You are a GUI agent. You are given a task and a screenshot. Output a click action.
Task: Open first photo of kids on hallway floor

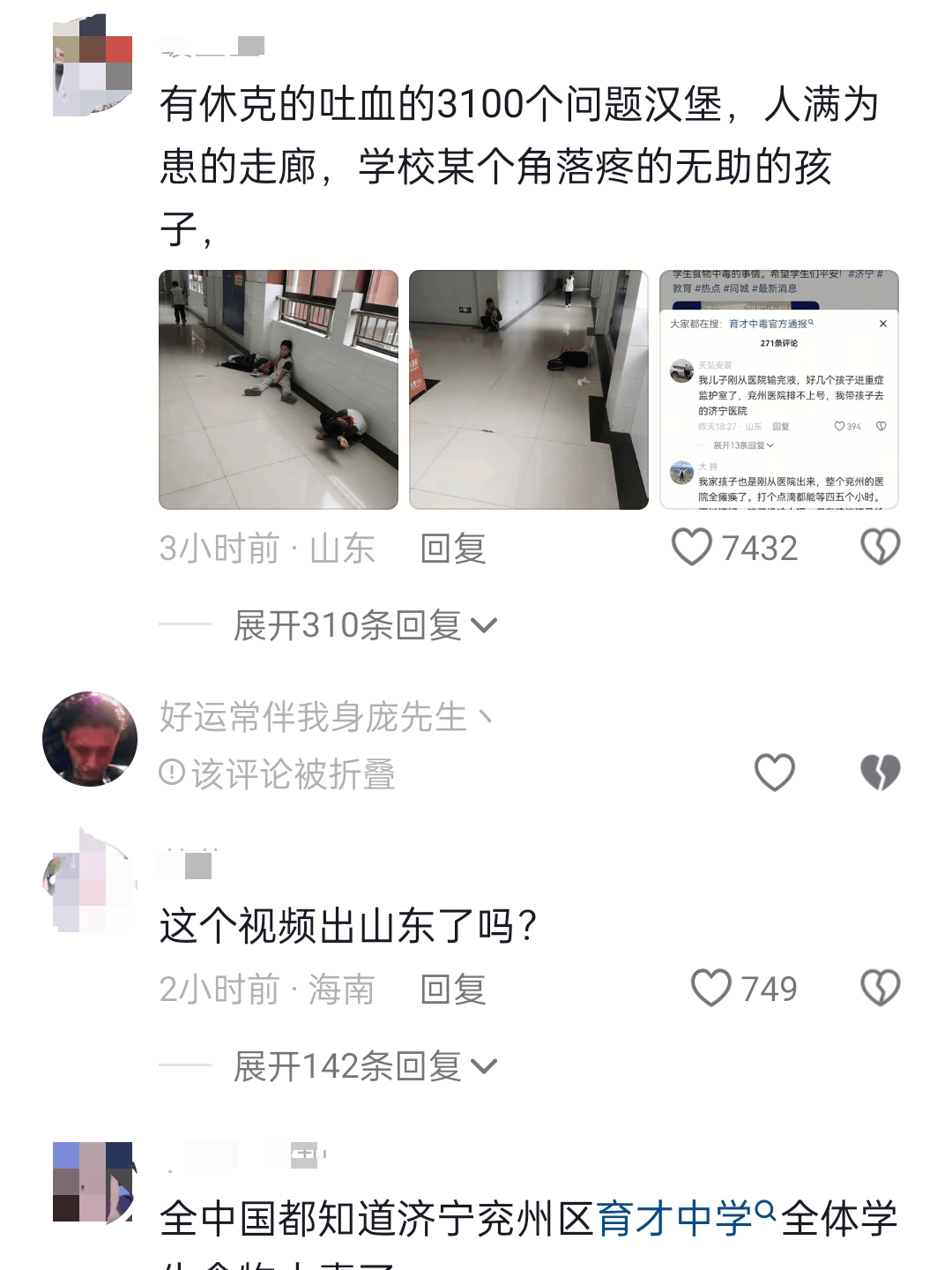pyautogui.click(x=279, y=390)
